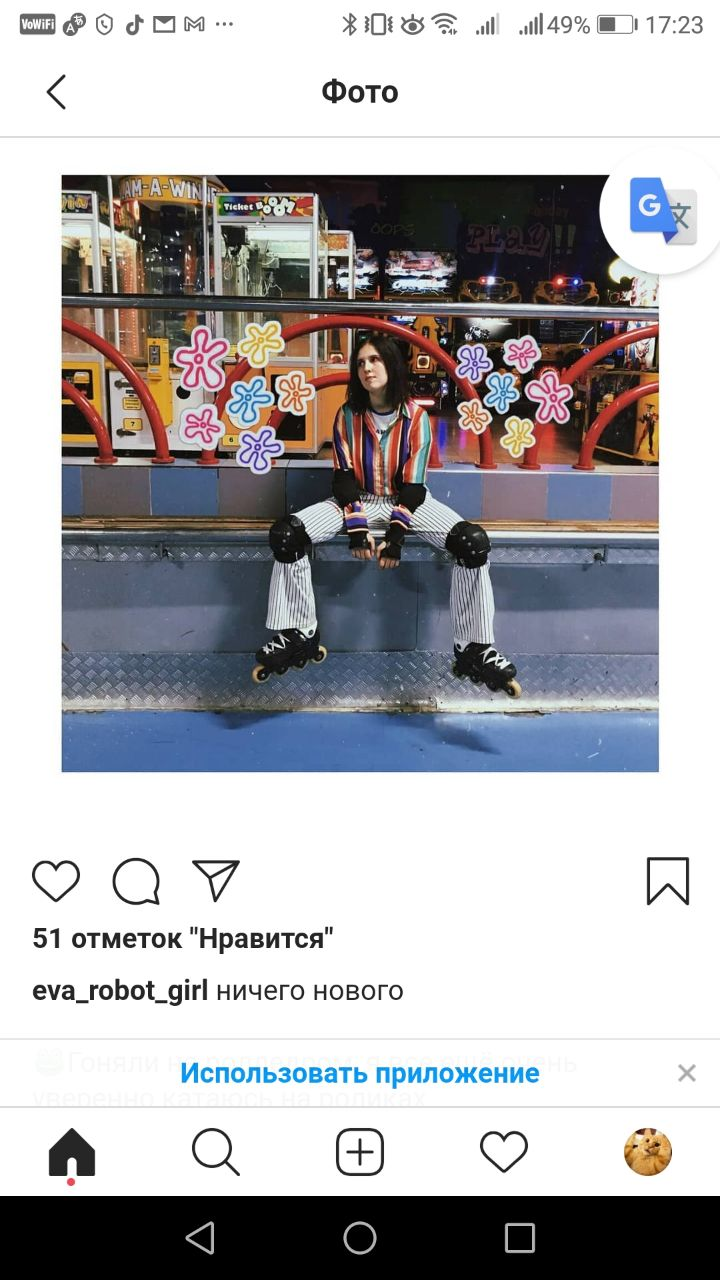
Task: Open the Search tab
Action: point(216,1152)
